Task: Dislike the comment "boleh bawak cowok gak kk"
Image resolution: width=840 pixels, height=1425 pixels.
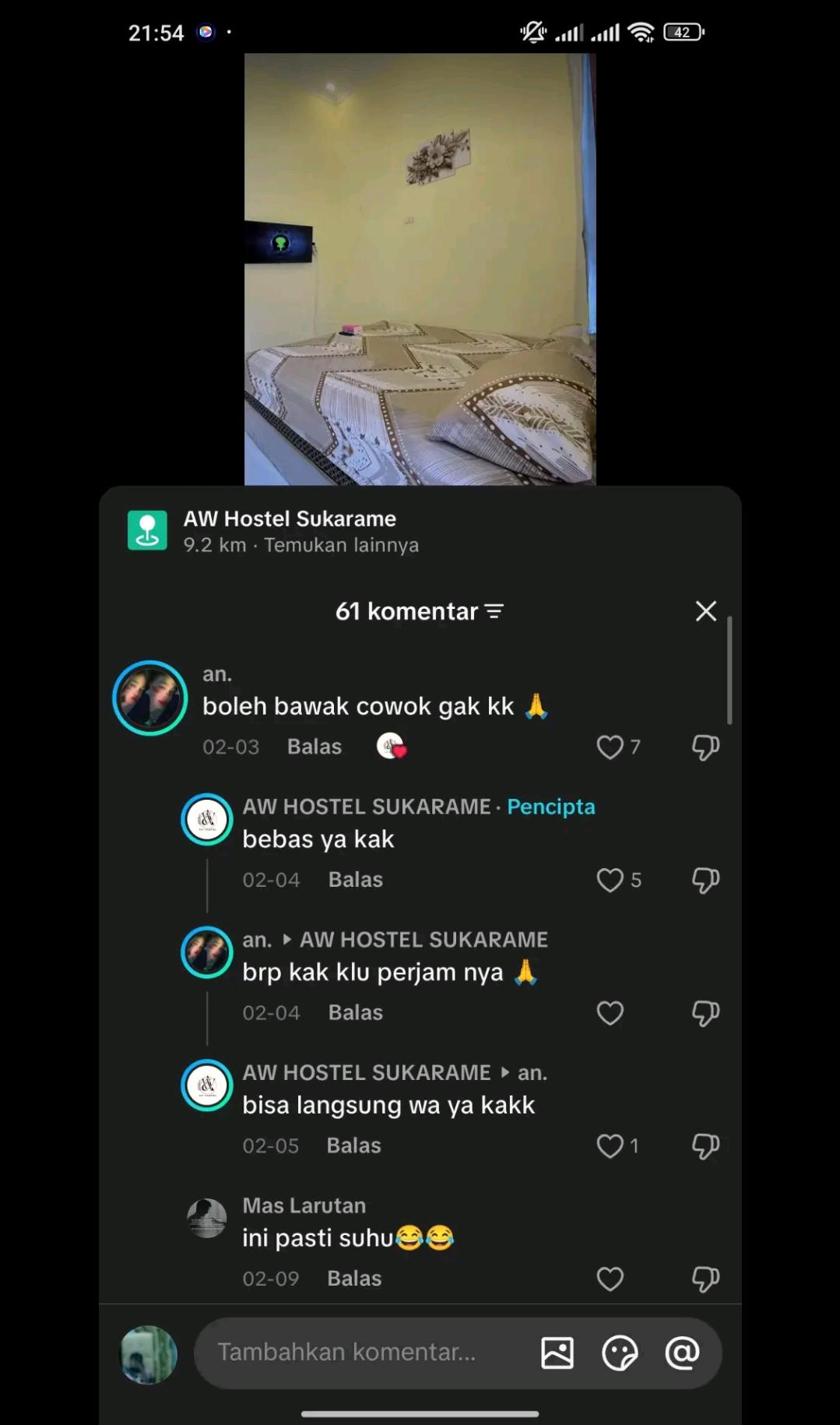Action: 705,748
